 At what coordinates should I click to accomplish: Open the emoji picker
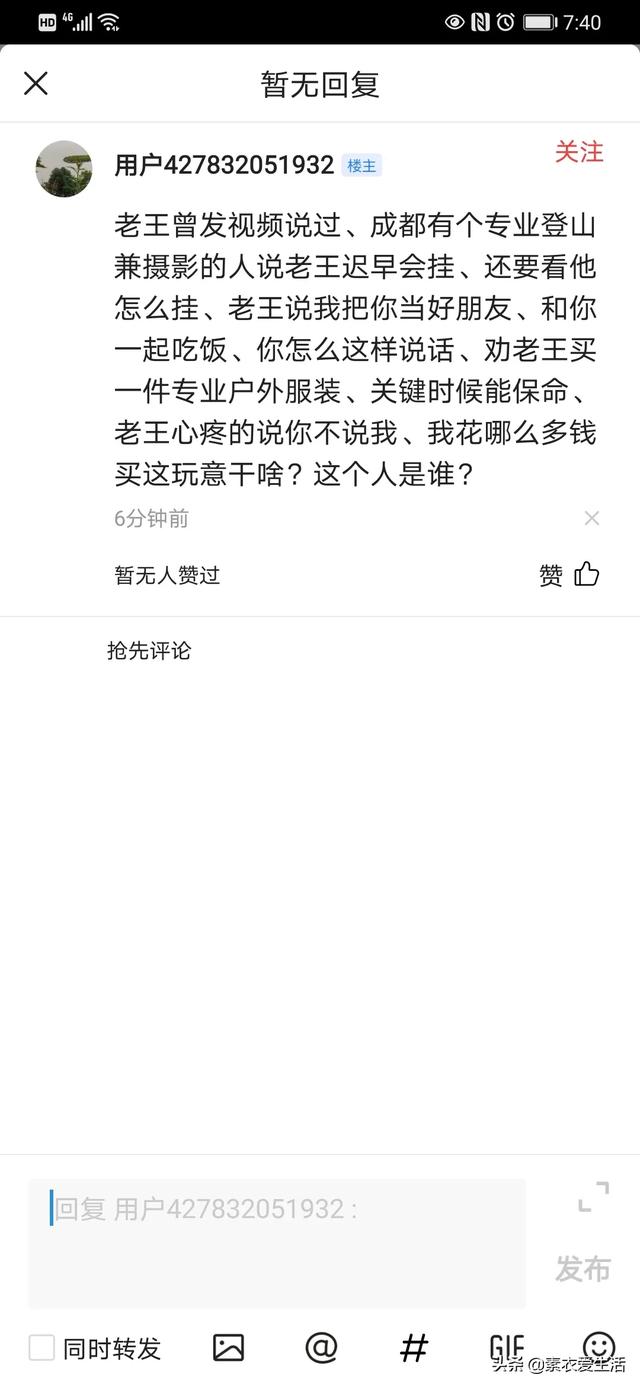[x=599, y=1347]
